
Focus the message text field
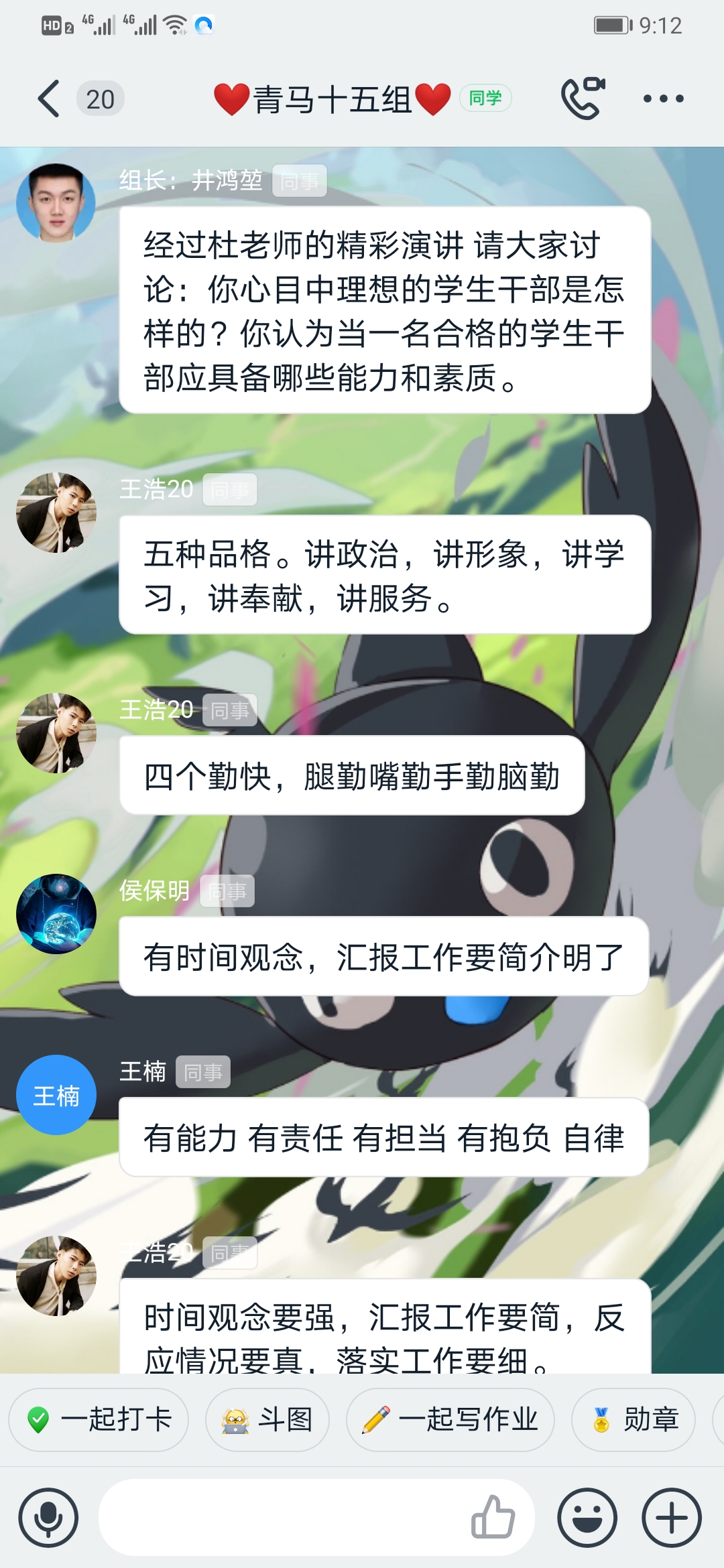tap(282, 1518)
